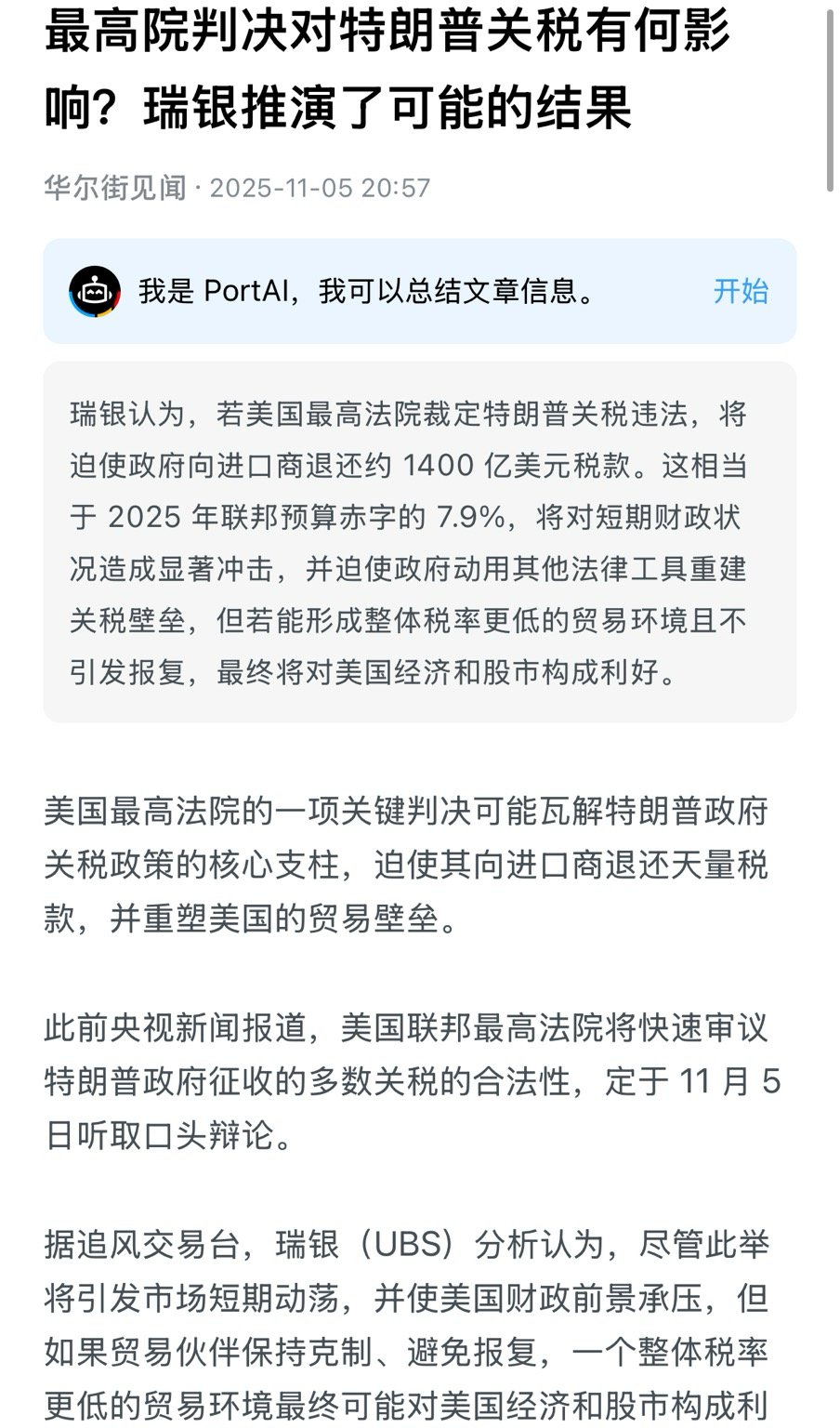Image resolution: width=840 pixels, height=1428 pixels.
Task: Tap 开始 to summarize article with PortAI
Action: point(740,291)
